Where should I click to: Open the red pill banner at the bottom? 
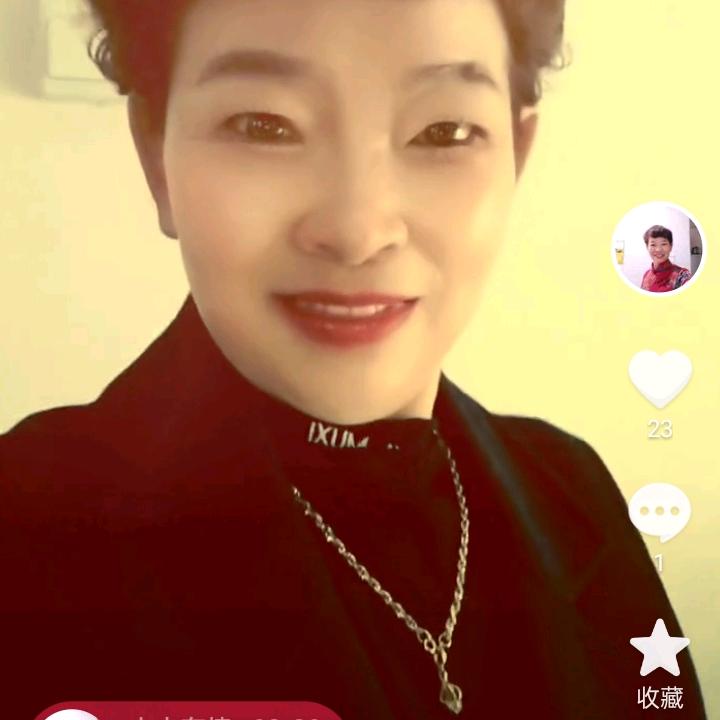[190, 712]
